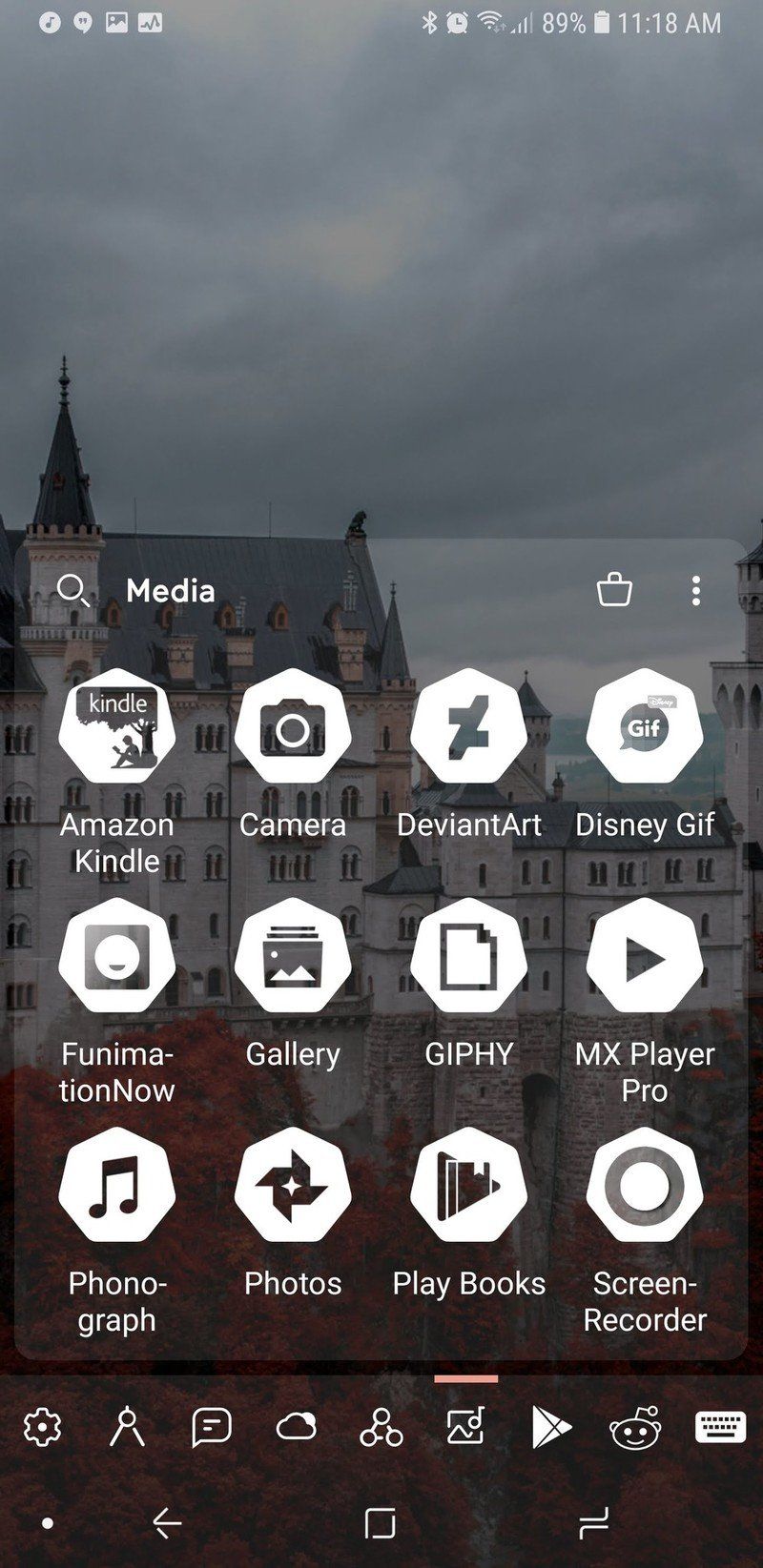Open the Screen Recorder app
763x1568 pixels.
(x=645, y=1187)
